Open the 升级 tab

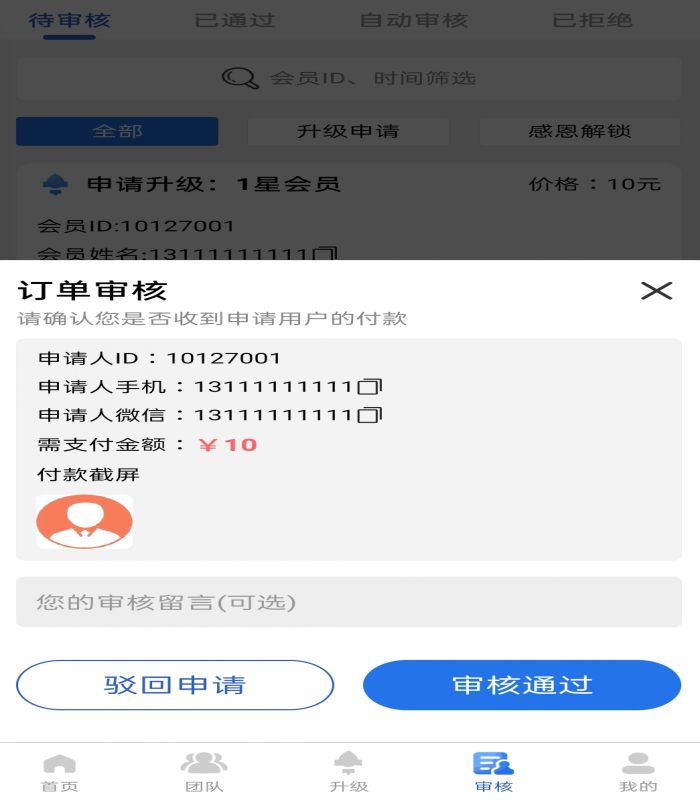click(x=349, y=772)
